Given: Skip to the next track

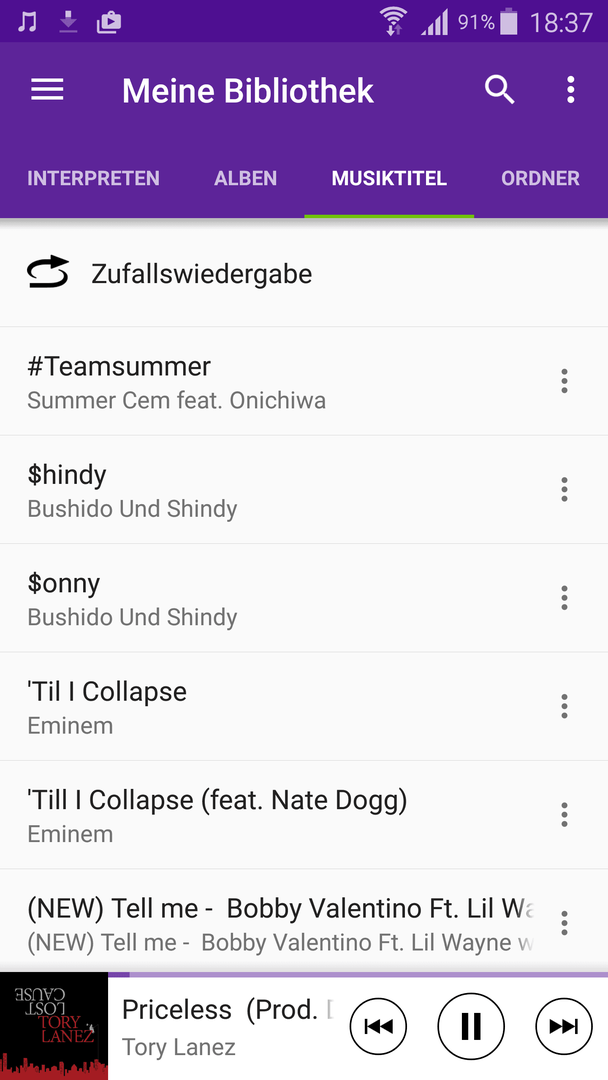Looking at the screenshot, I should coord(564,1026).
